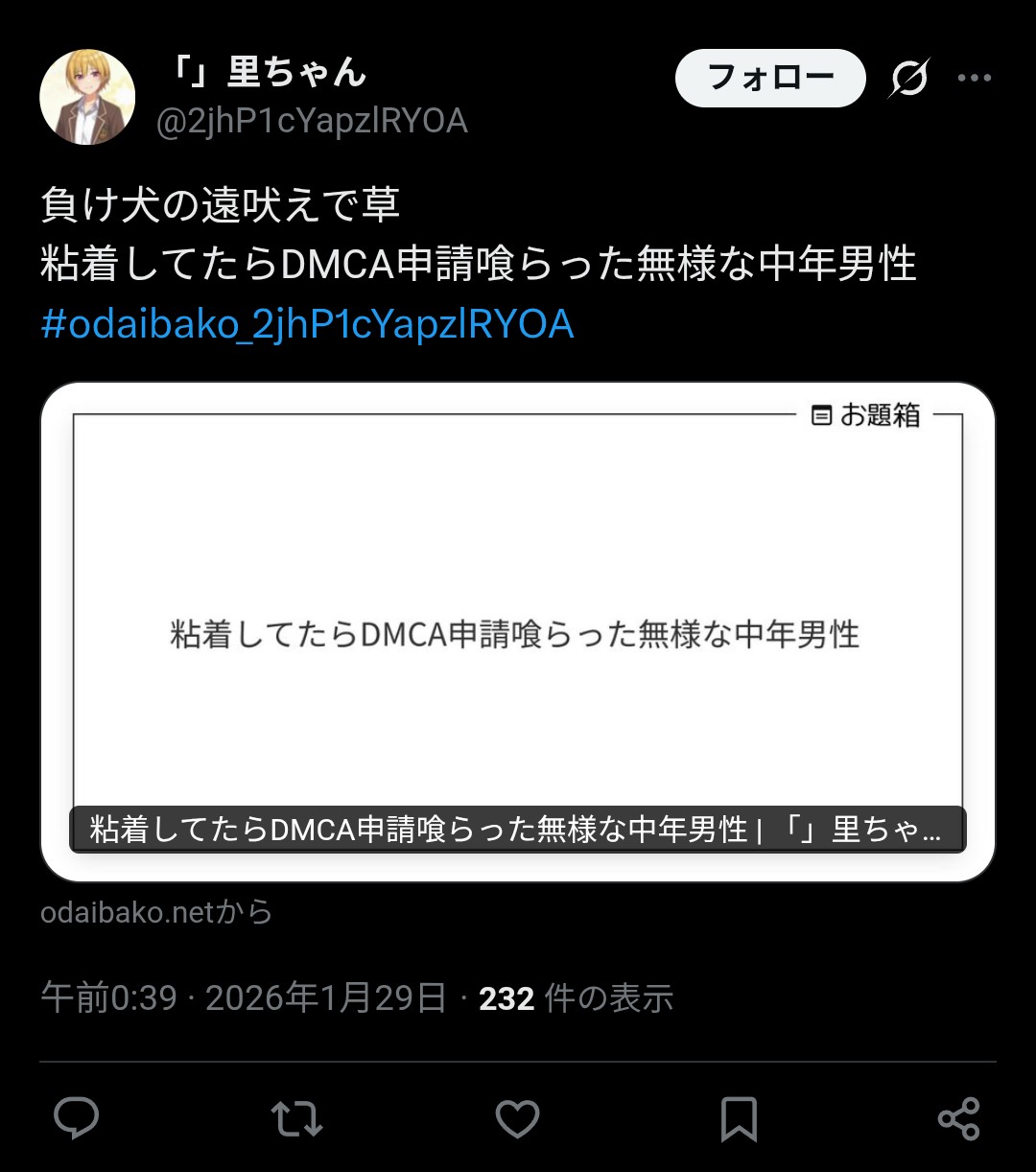Viewport: 1036px width, 1172px height.
Task: Open the post's overflow menu
Action: coord(975,78)
